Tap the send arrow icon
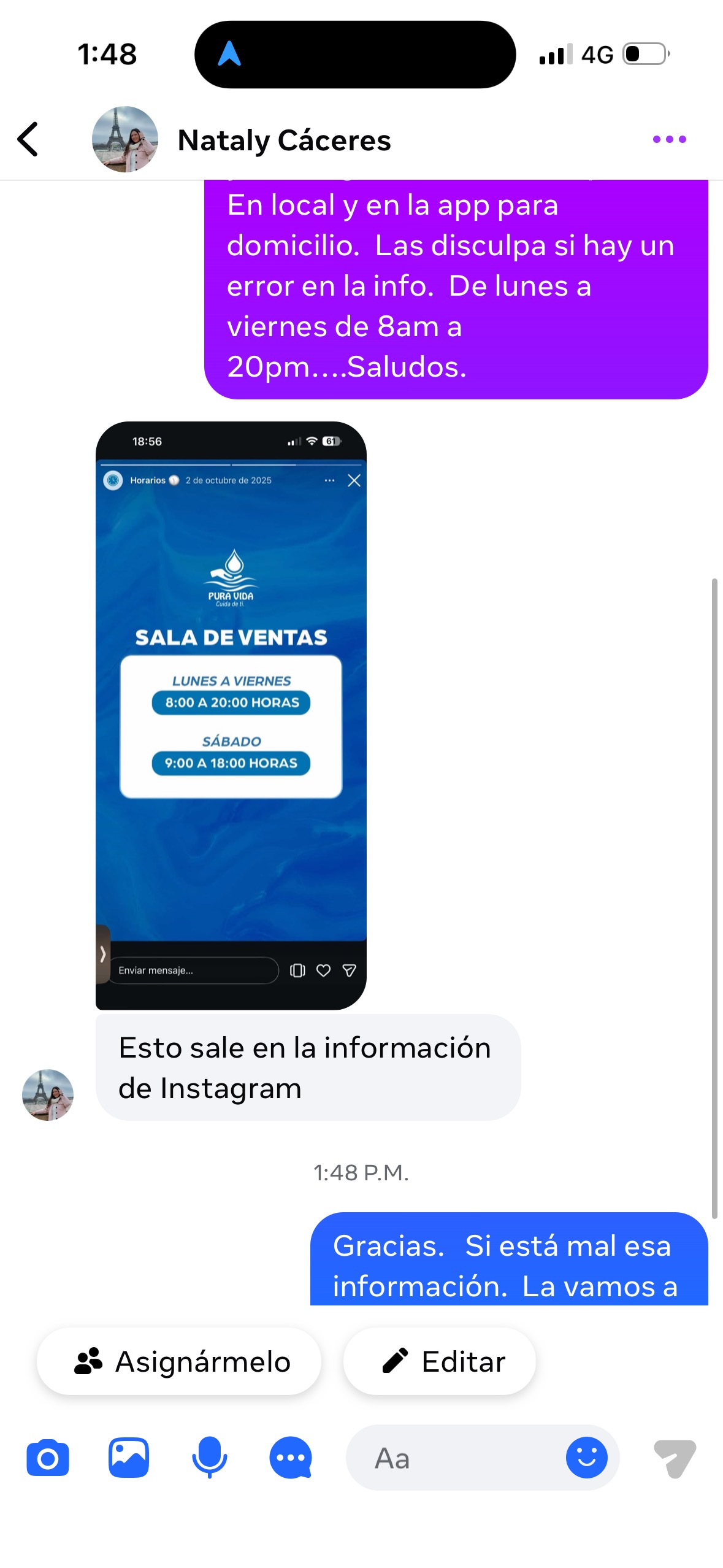723x1568 pixels. point(675,1458)
